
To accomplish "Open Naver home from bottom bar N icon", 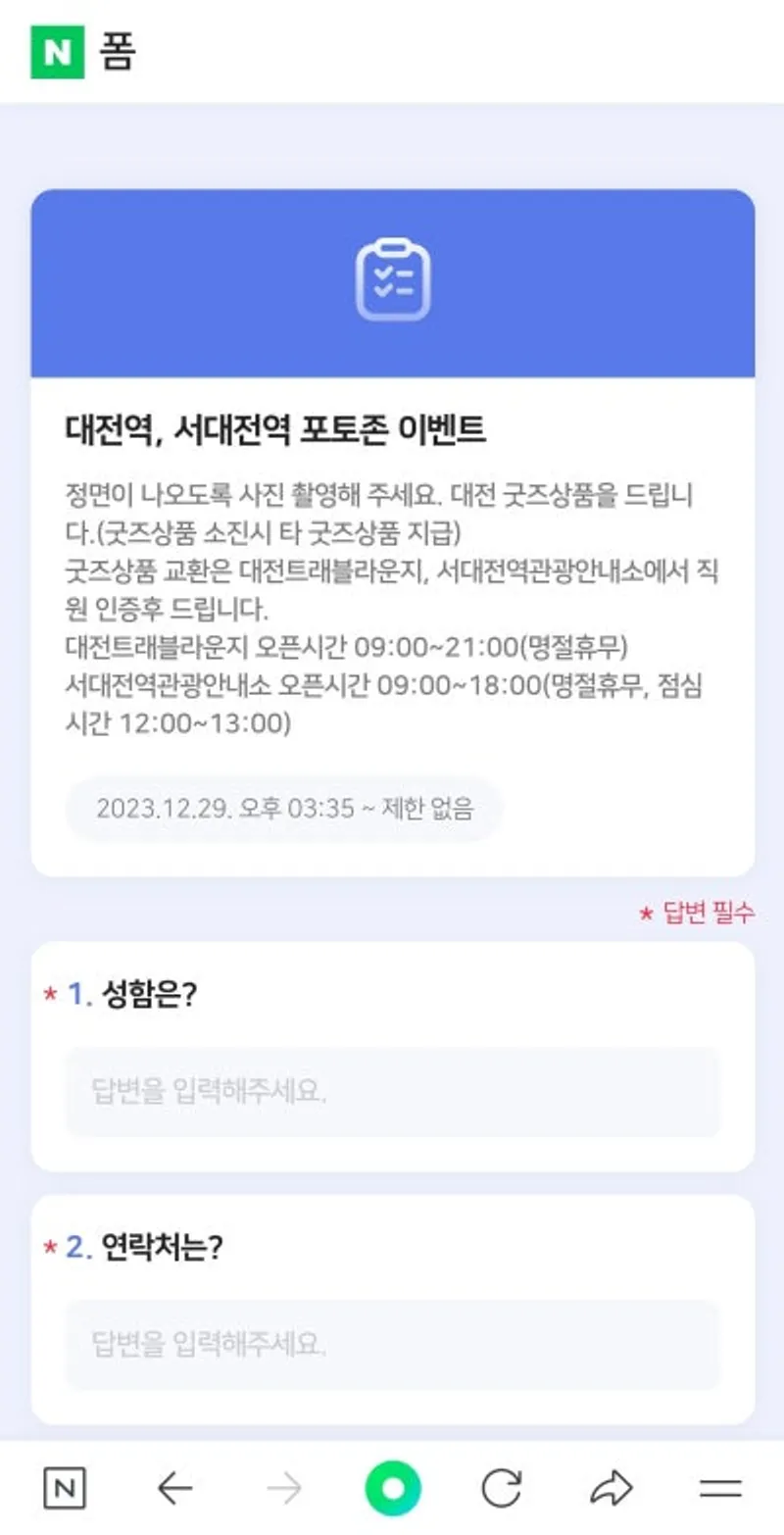I will pos(65,1489).
